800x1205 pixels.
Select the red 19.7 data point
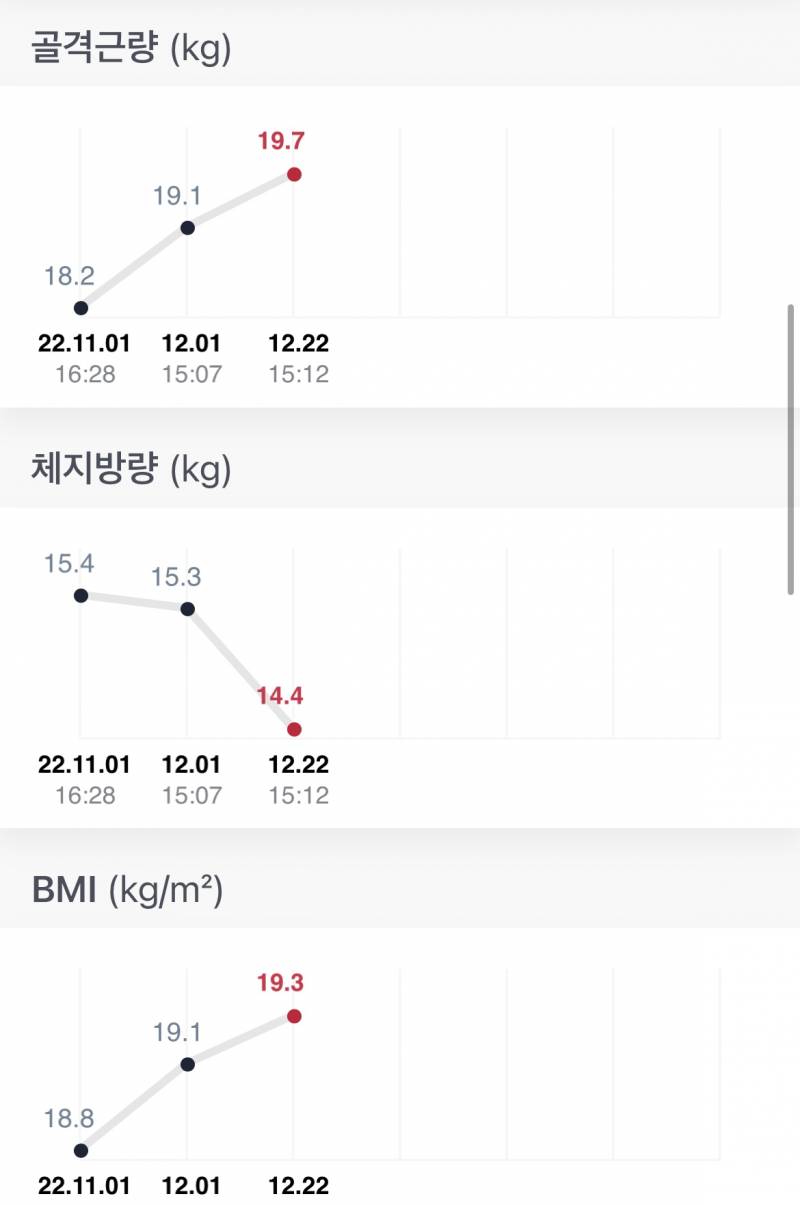[292, 176]
